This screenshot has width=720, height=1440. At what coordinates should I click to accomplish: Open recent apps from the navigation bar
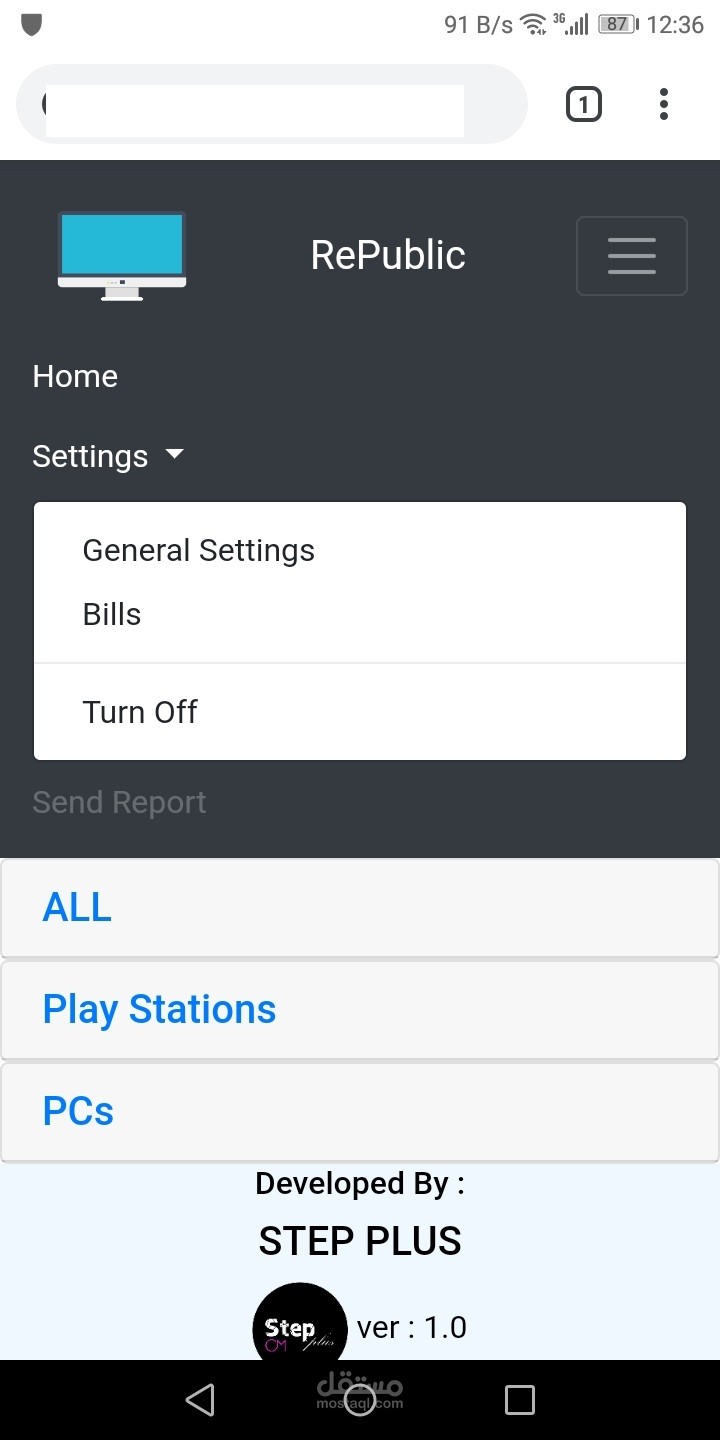point(520,1400)
